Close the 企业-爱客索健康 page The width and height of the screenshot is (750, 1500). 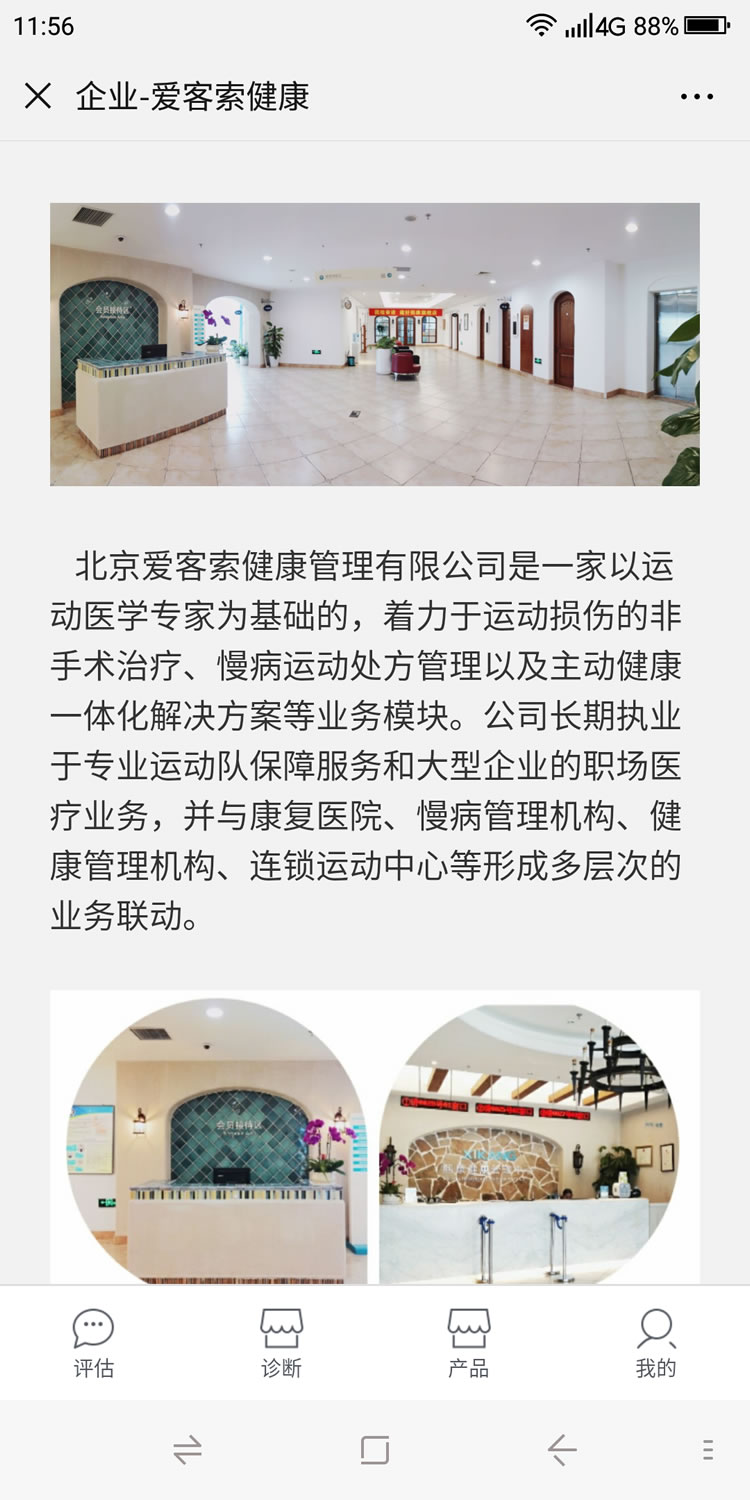pos(38,96)
